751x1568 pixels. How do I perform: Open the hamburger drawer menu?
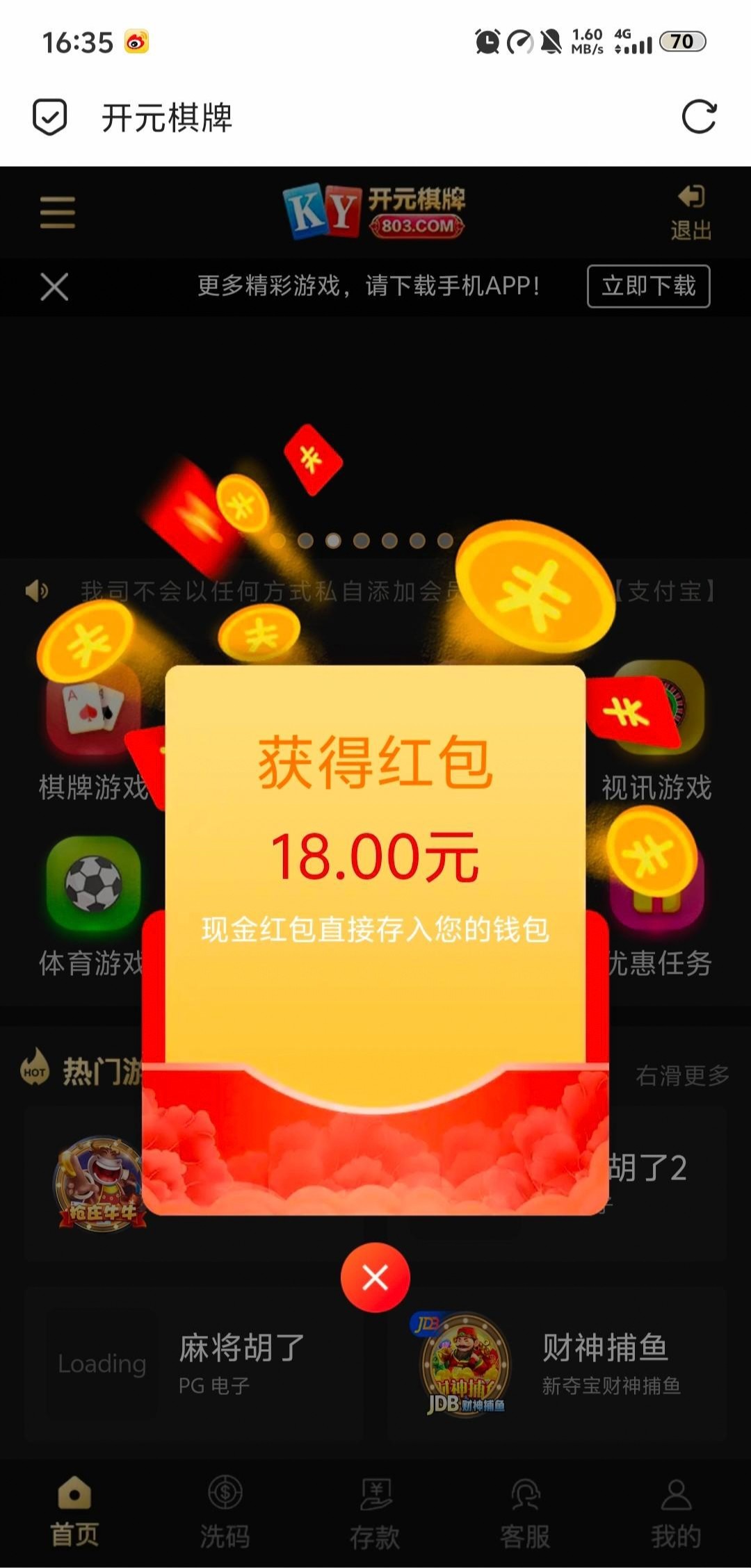pos(57,212)
